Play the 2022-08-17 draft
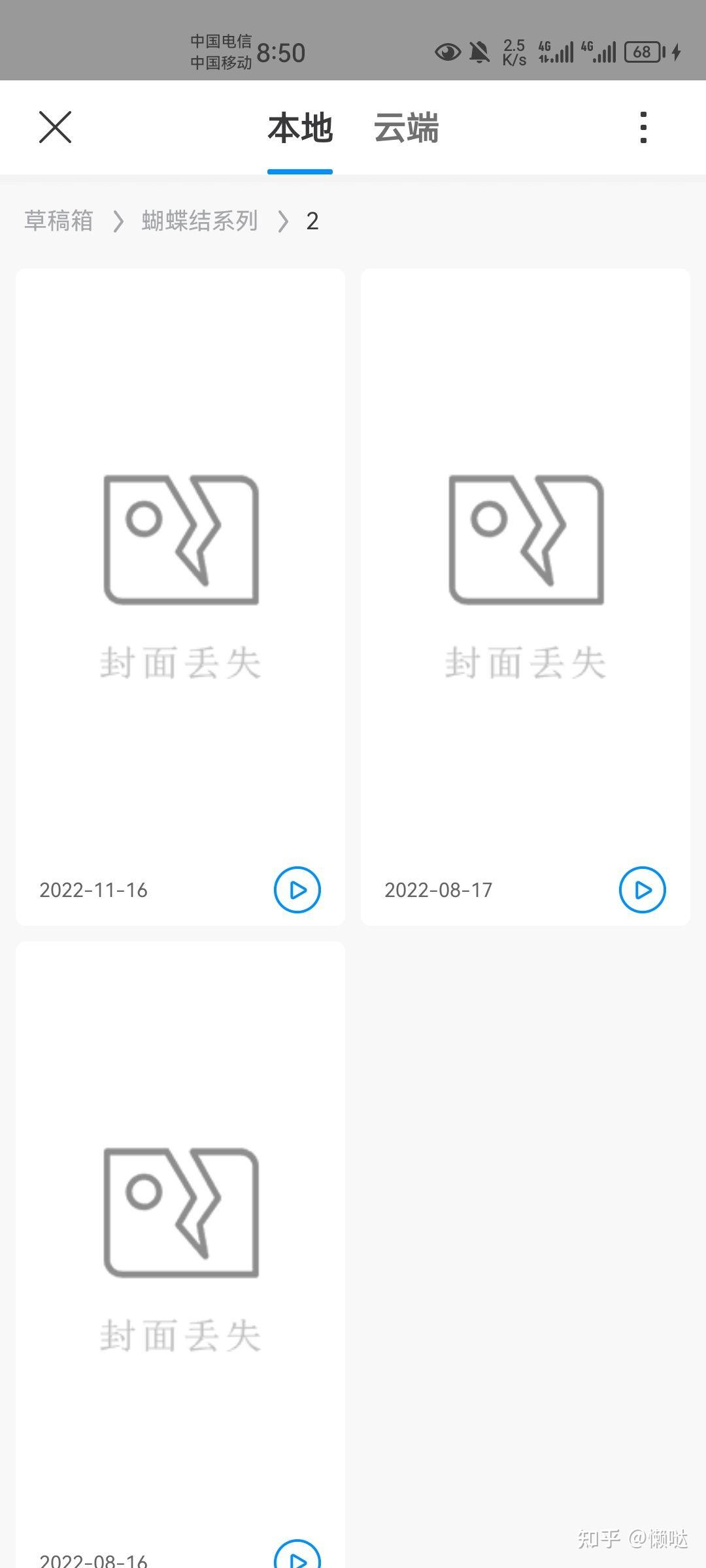 pyautogui.click(x=643, y=890)
